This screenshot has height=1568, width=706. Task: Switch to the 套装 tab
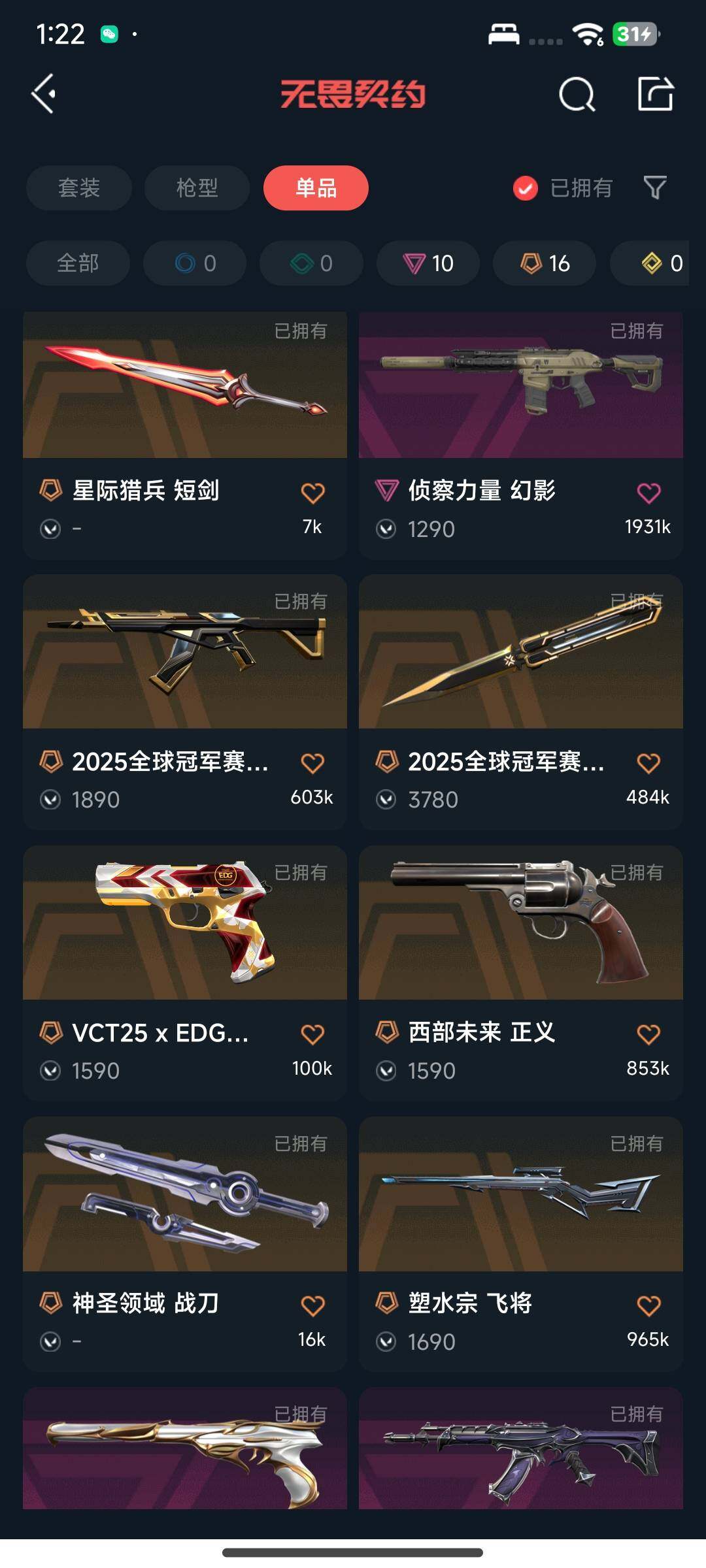[78, 188]
